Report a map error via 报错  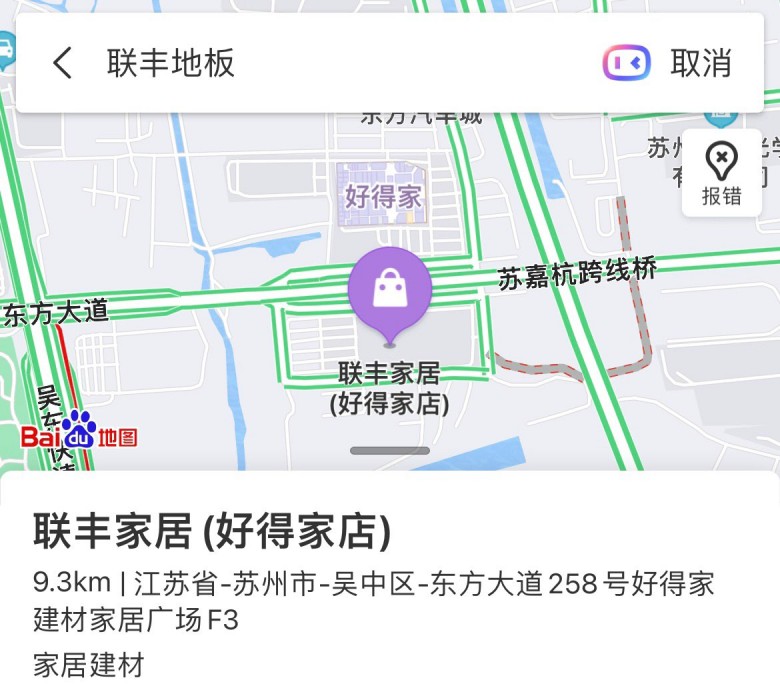pos(721,173)
